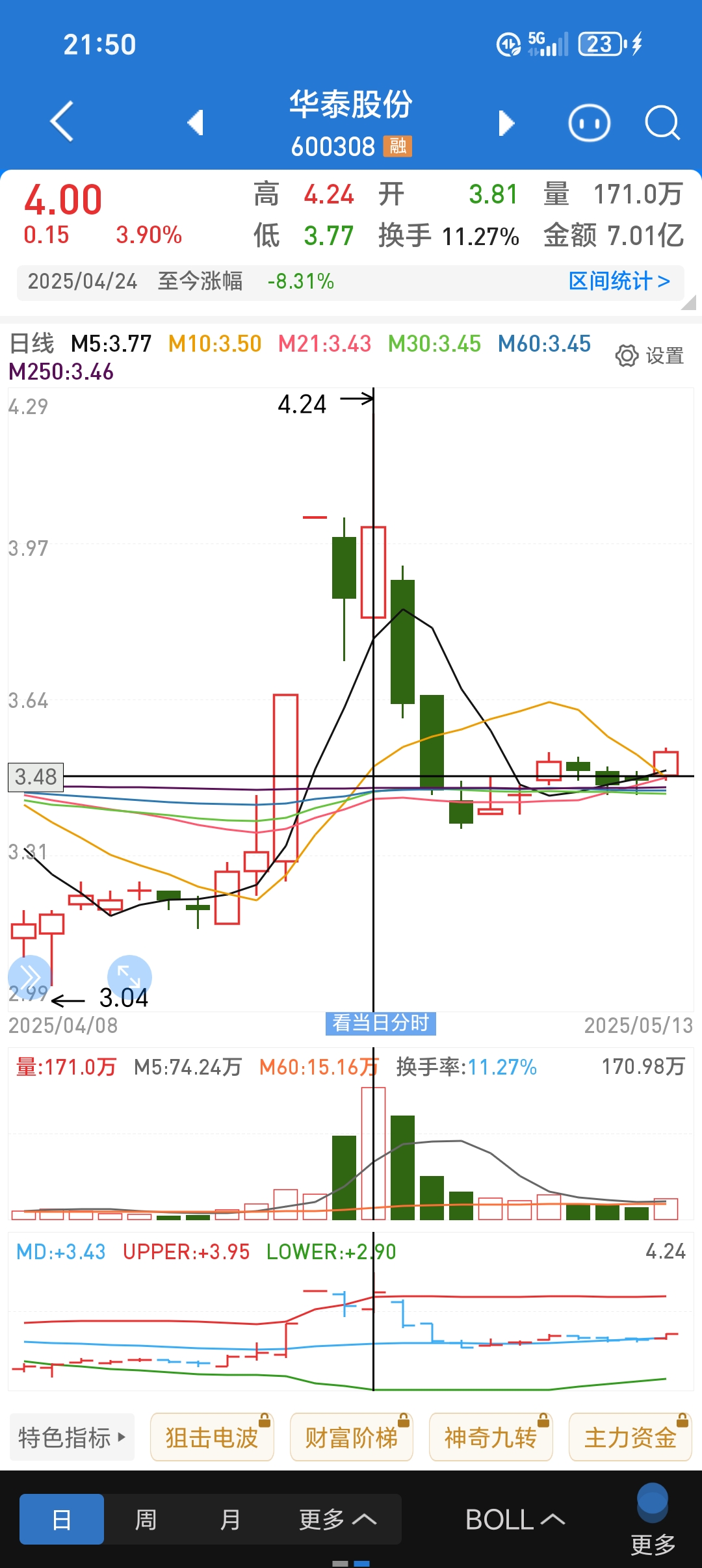Tap M5:3.77 label to toggle that average
This screenshot has width=702, height=1568.
click(x=110, y=343)
